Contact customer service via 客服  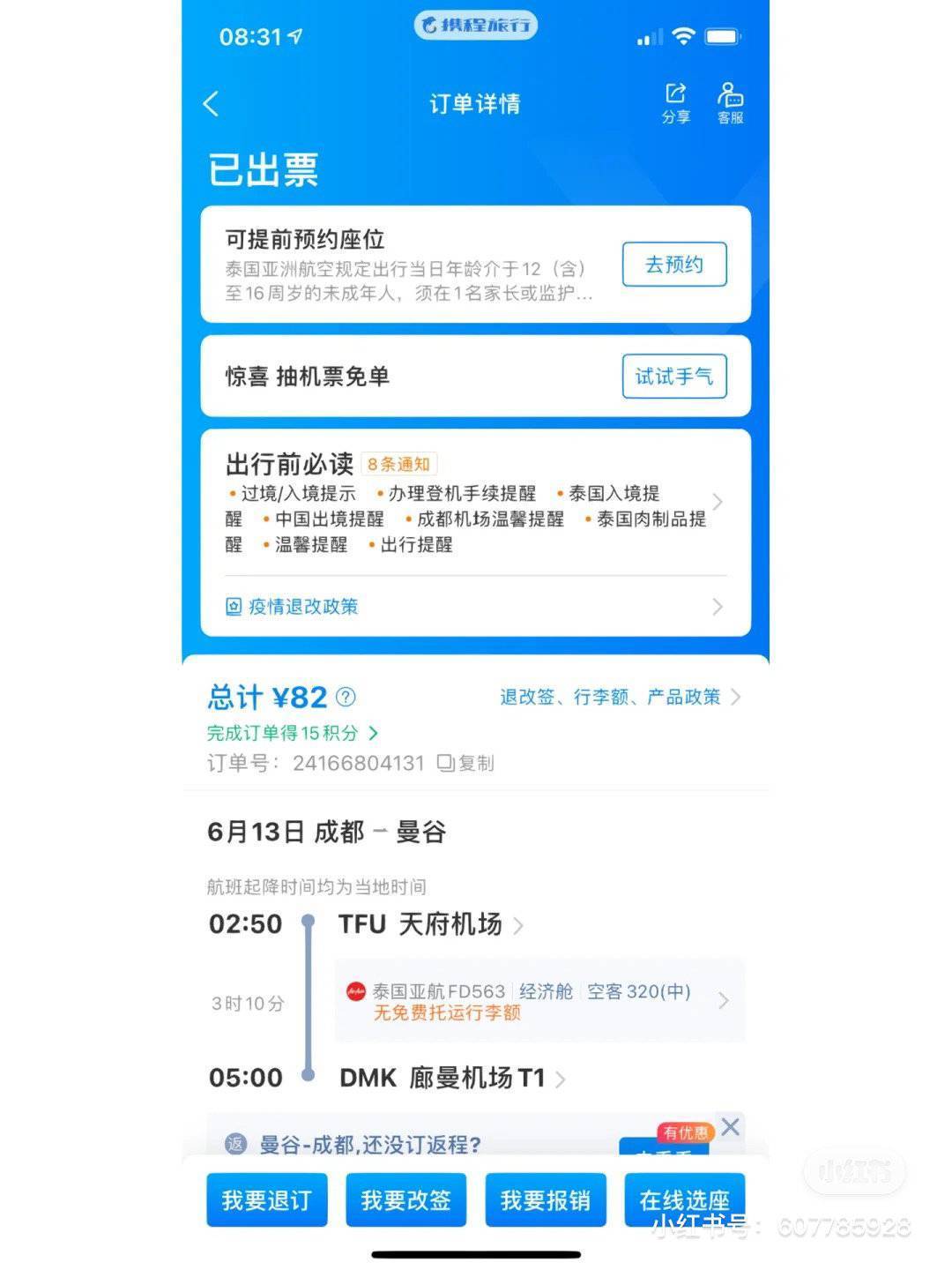point(730,102)
